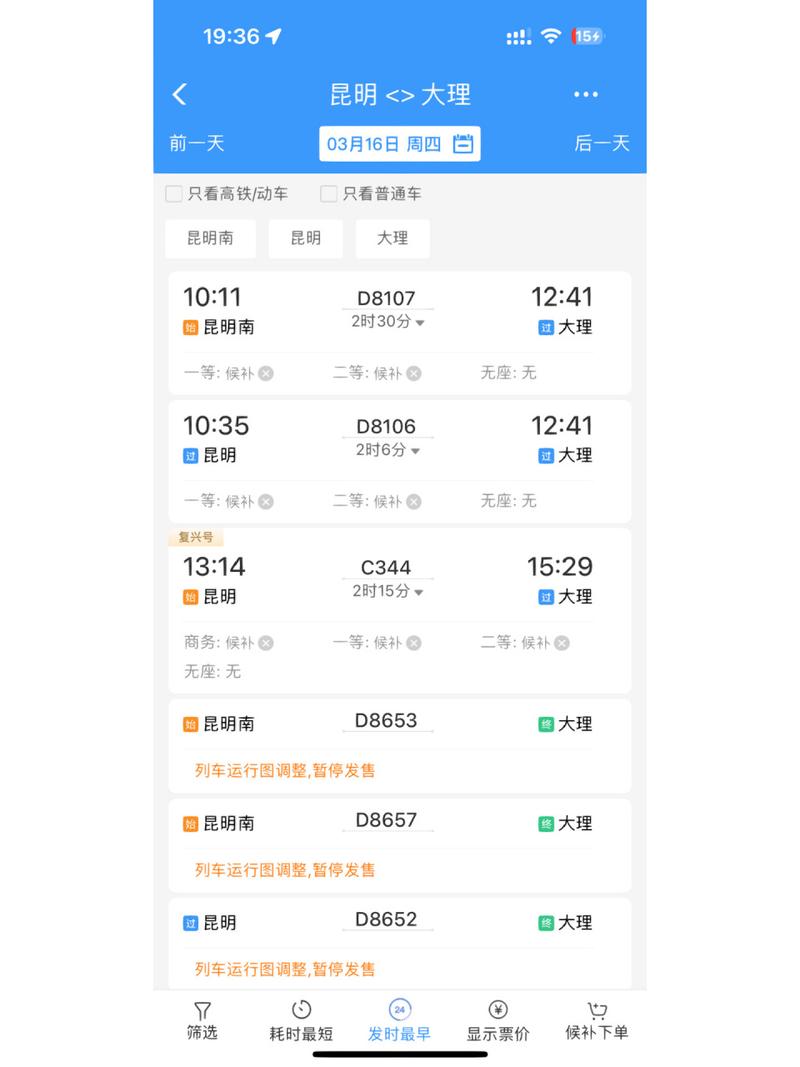The height and width of the screenshot is (1067, 800).
Task: Select the 大理 station tab
Action: tap(392, 238)
